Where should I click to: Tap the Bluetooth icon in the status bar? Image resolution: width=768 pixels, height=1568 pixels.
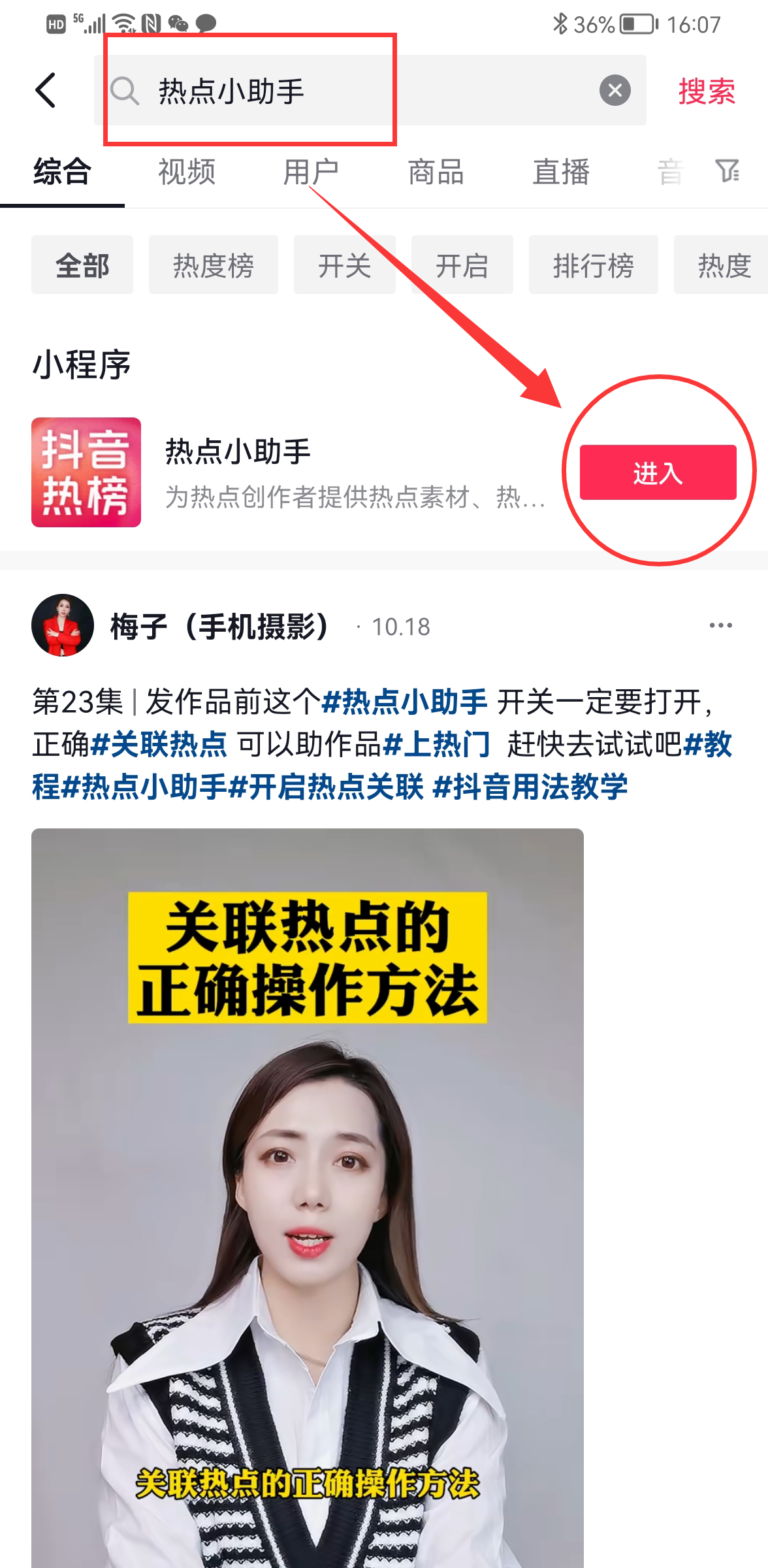tap(559, 22)
